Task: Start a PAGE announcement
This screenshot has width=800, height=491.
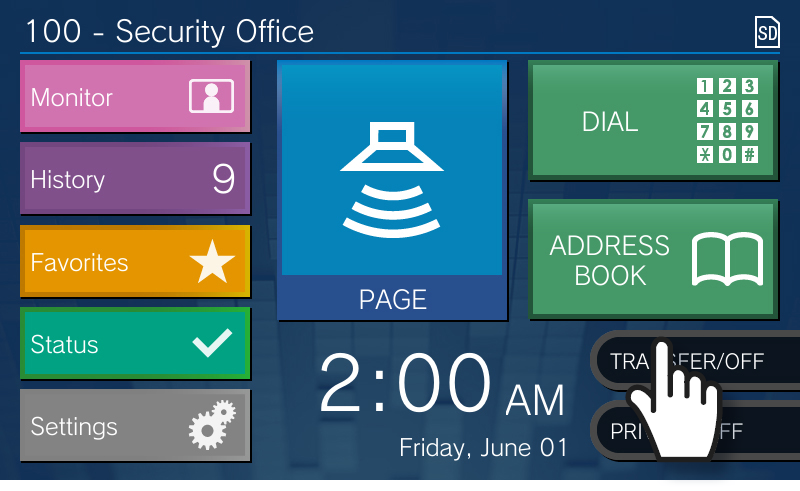Action: (392, 190)
